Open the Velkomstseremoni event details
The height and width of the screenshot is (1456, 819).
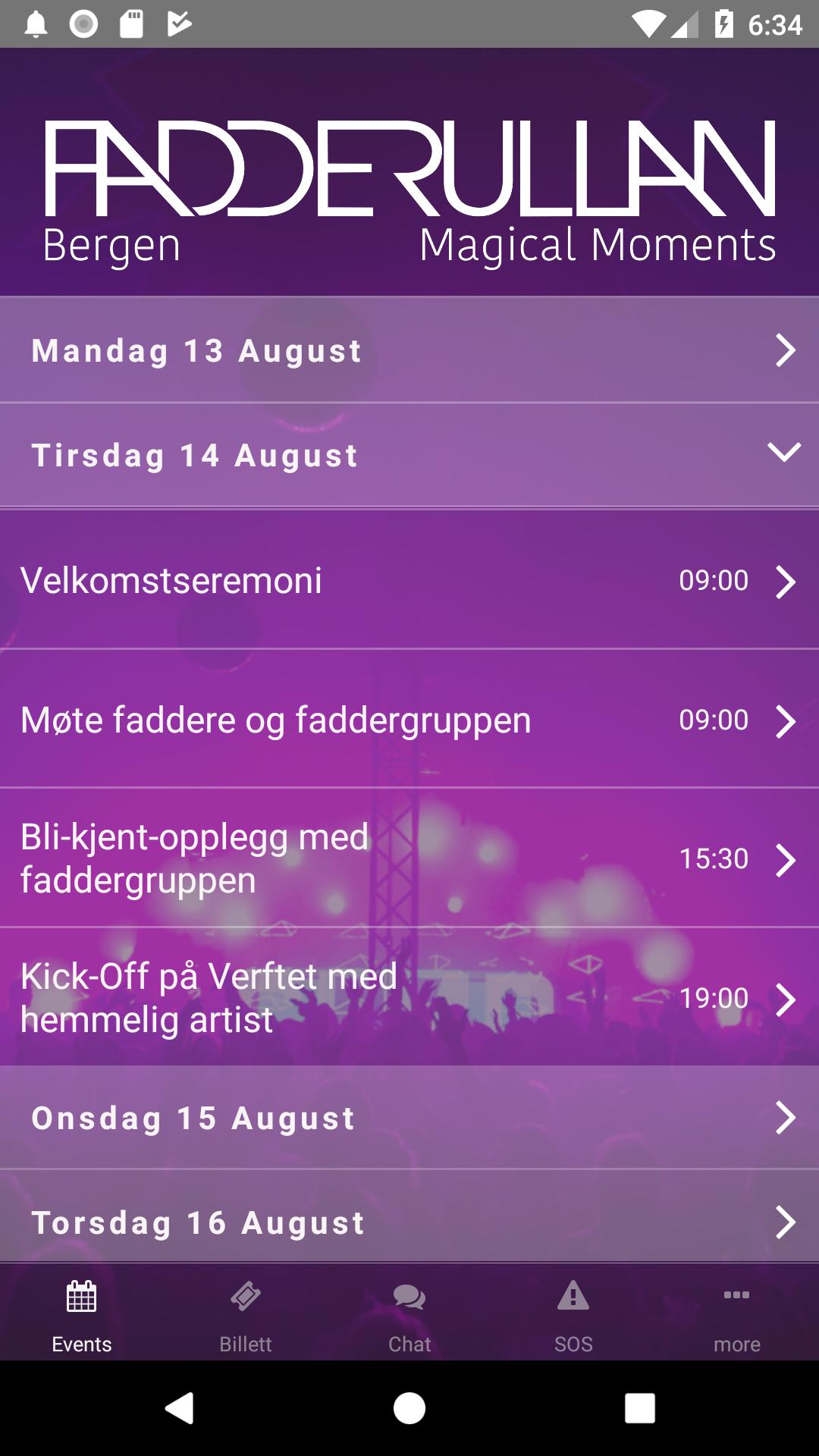409,580
